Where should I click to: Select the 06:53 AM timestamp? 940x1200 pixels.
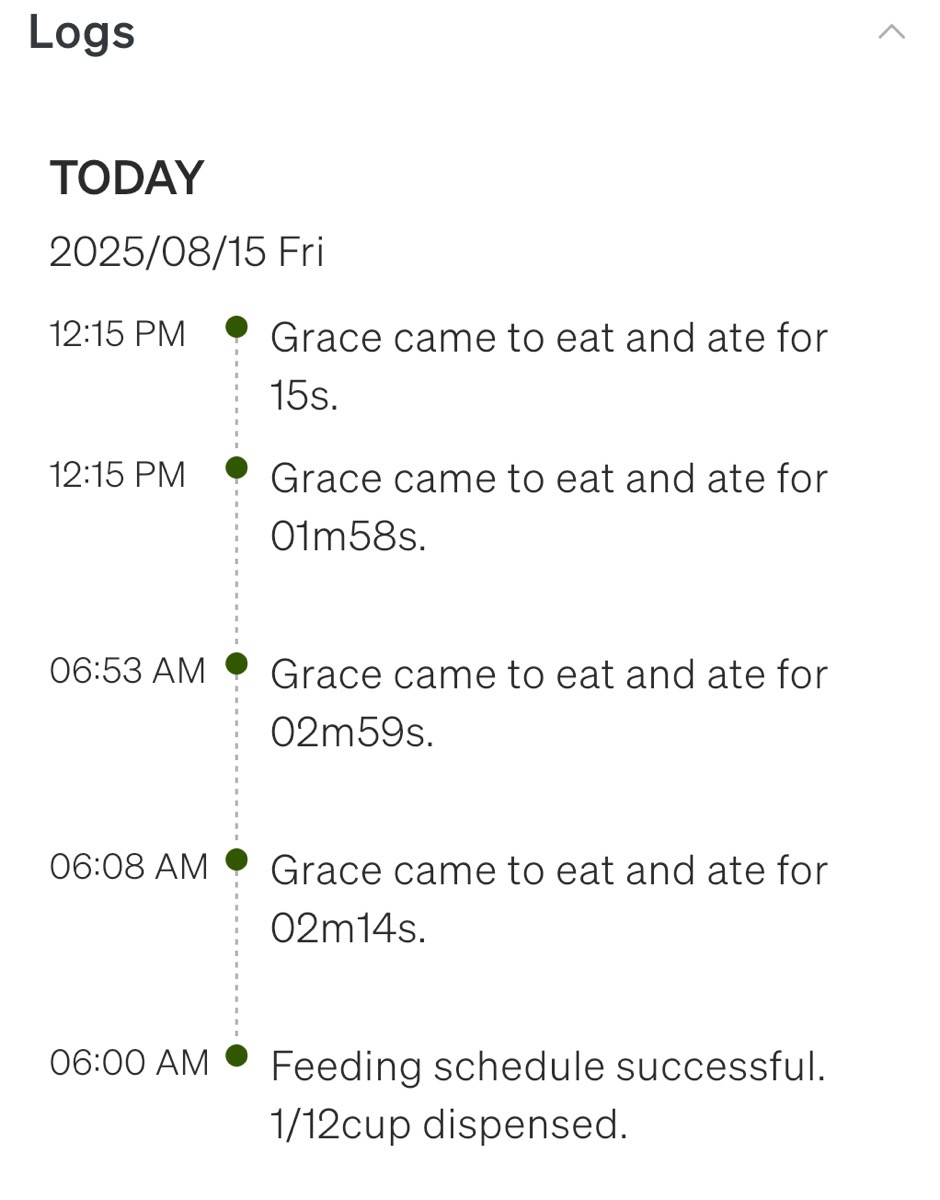click(128, 672)
